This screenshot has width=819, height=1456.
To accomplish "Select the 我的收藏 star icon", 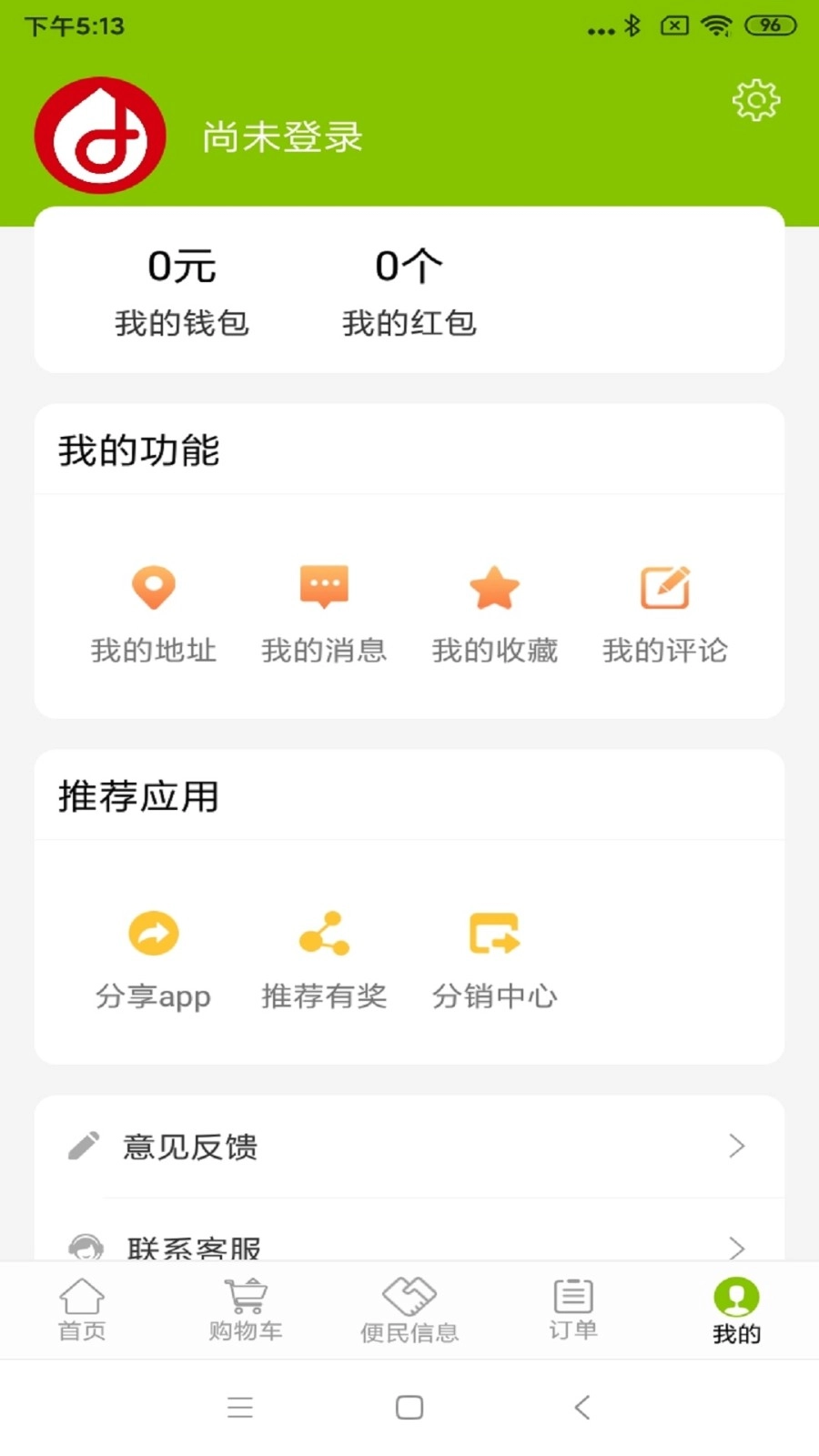I will pyautogui.click(x=494, y=587).
